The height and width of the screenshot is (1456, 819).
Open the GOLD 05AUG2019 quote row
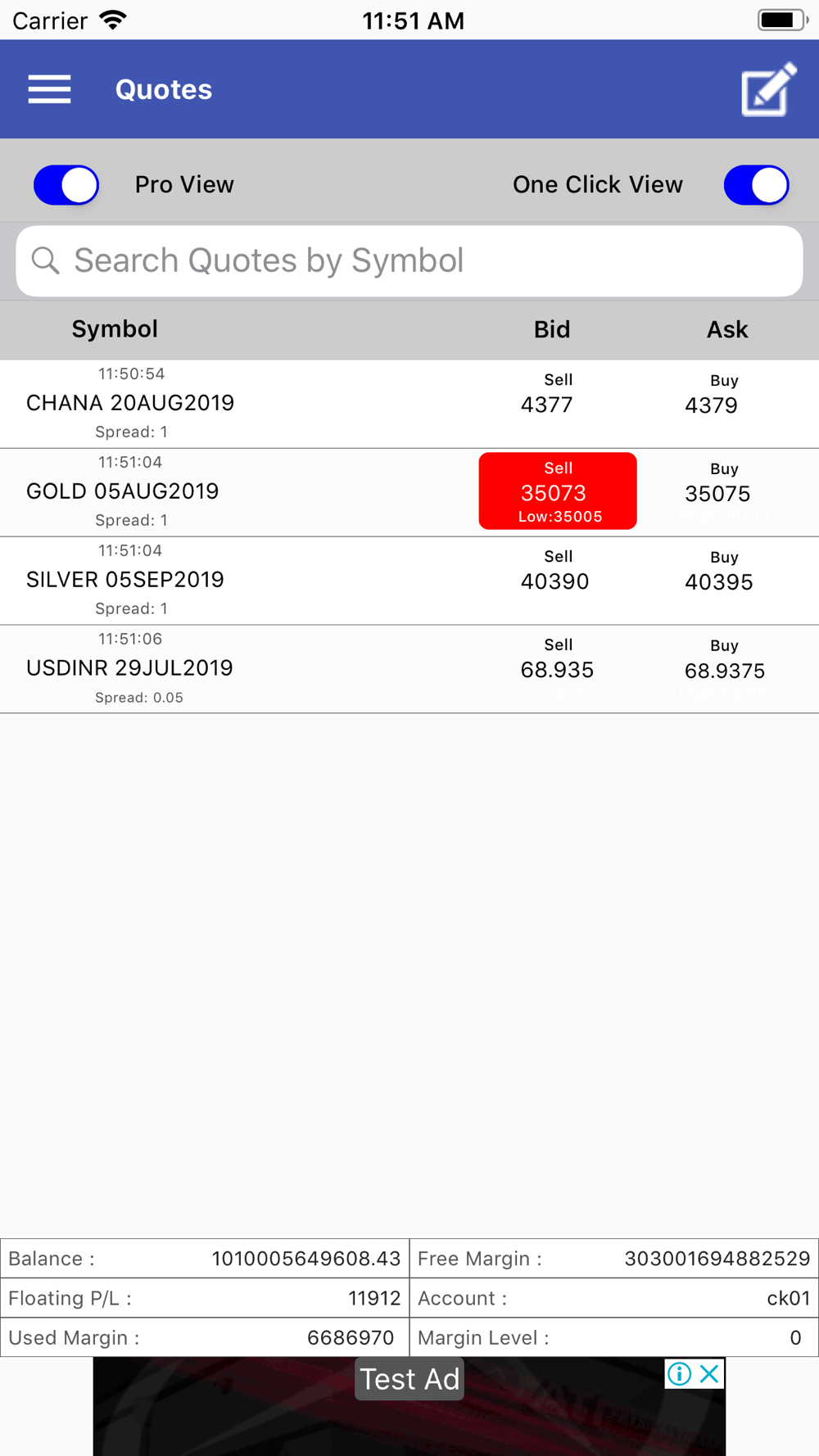[409, 492]
